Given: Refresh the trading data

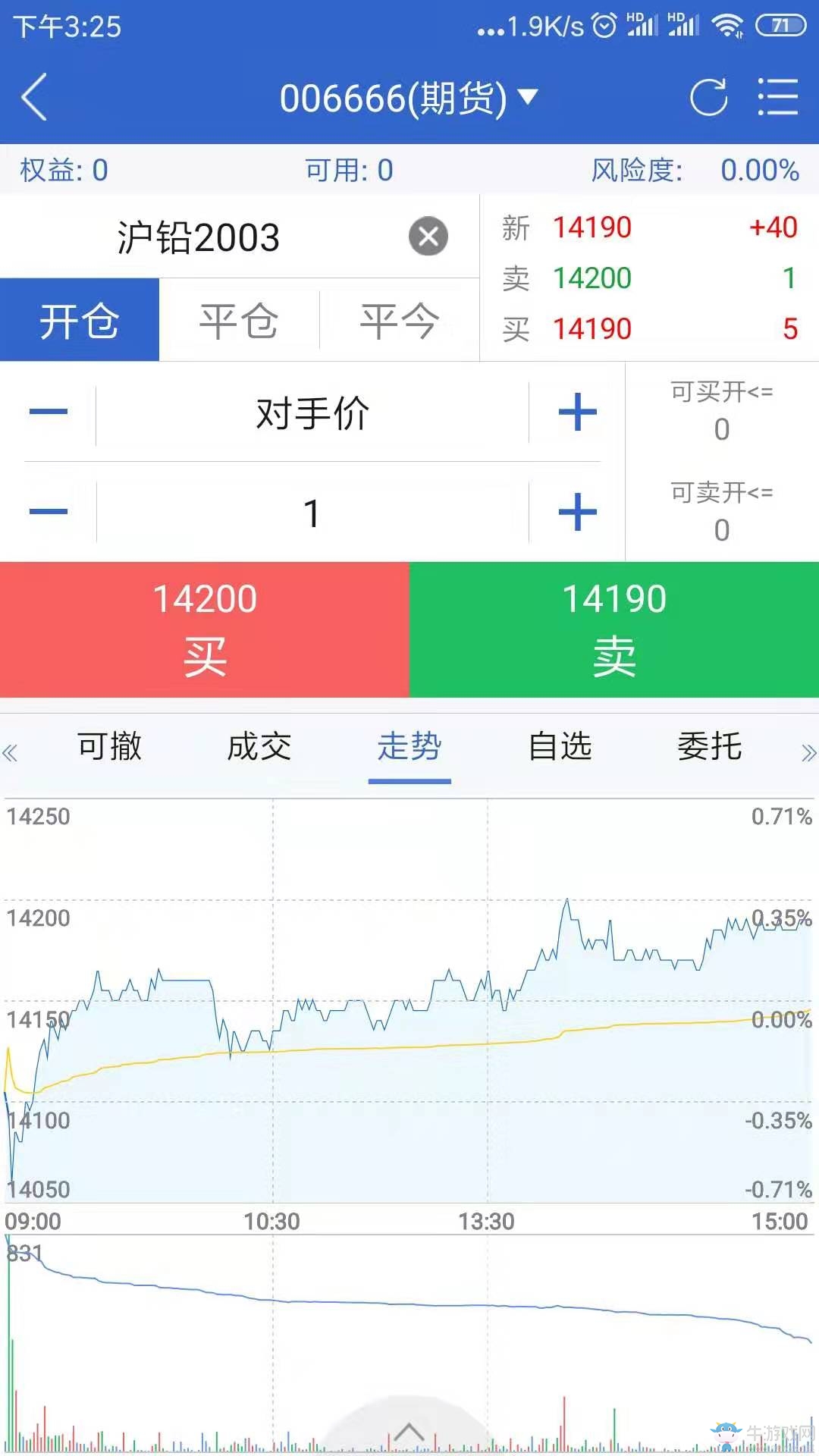Looking at the screenshot, I should coord(708,97).
